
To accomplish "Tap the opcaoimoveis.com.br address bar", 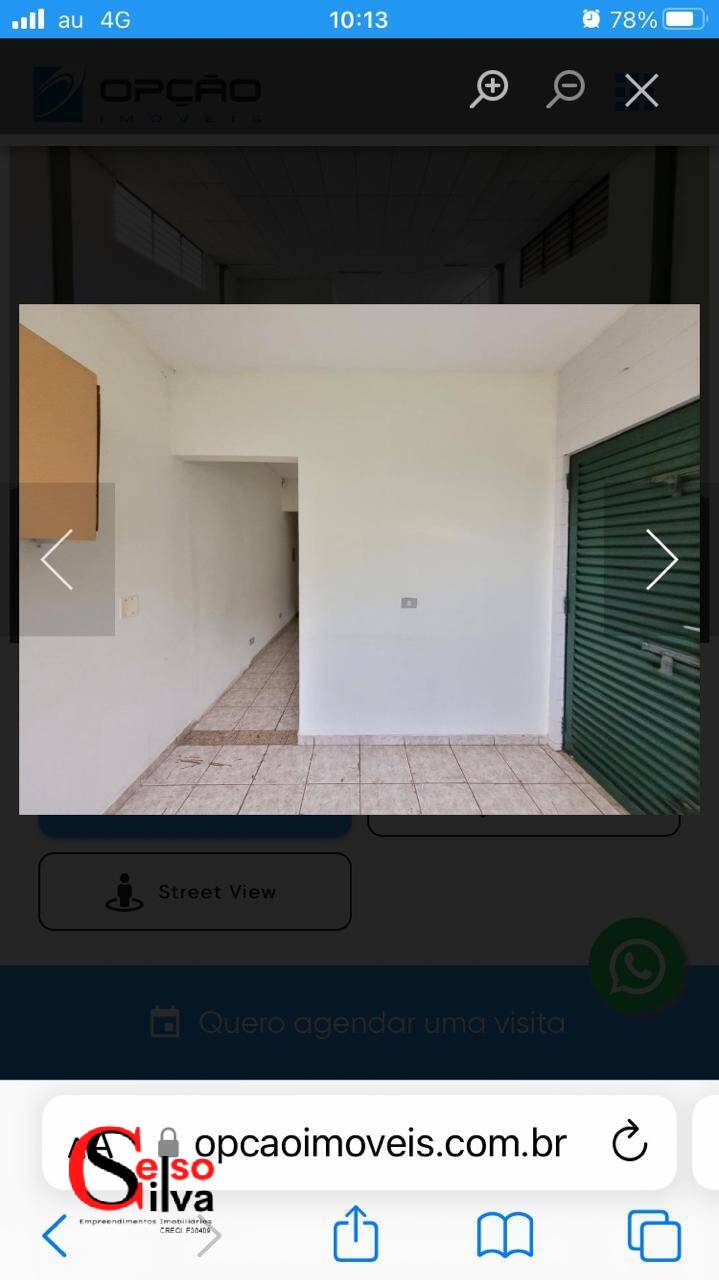I will click(380, 1142).
